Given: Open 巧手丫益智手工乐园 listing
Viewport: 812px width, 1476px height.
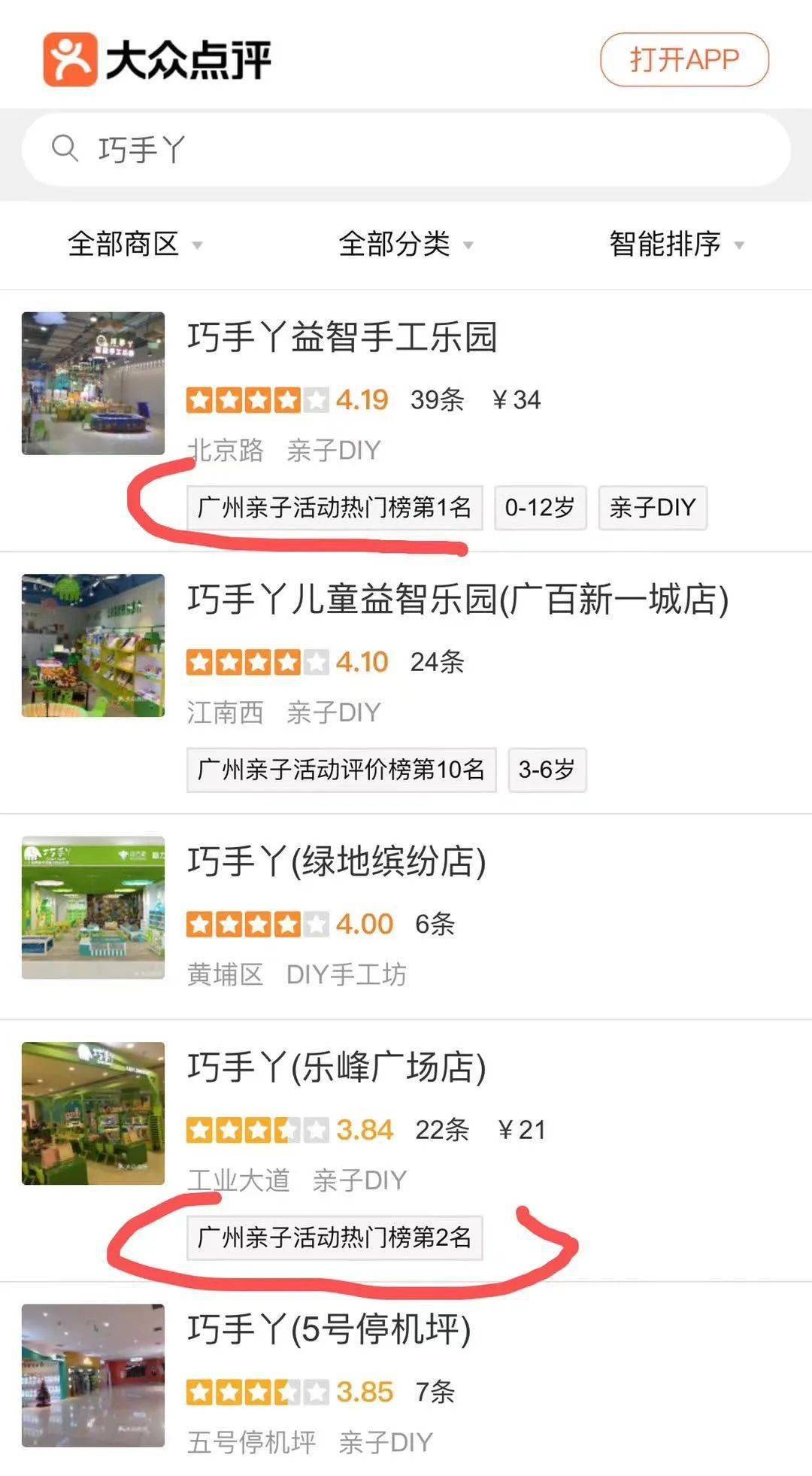Looking at the screenshot, I should (342, 337).
